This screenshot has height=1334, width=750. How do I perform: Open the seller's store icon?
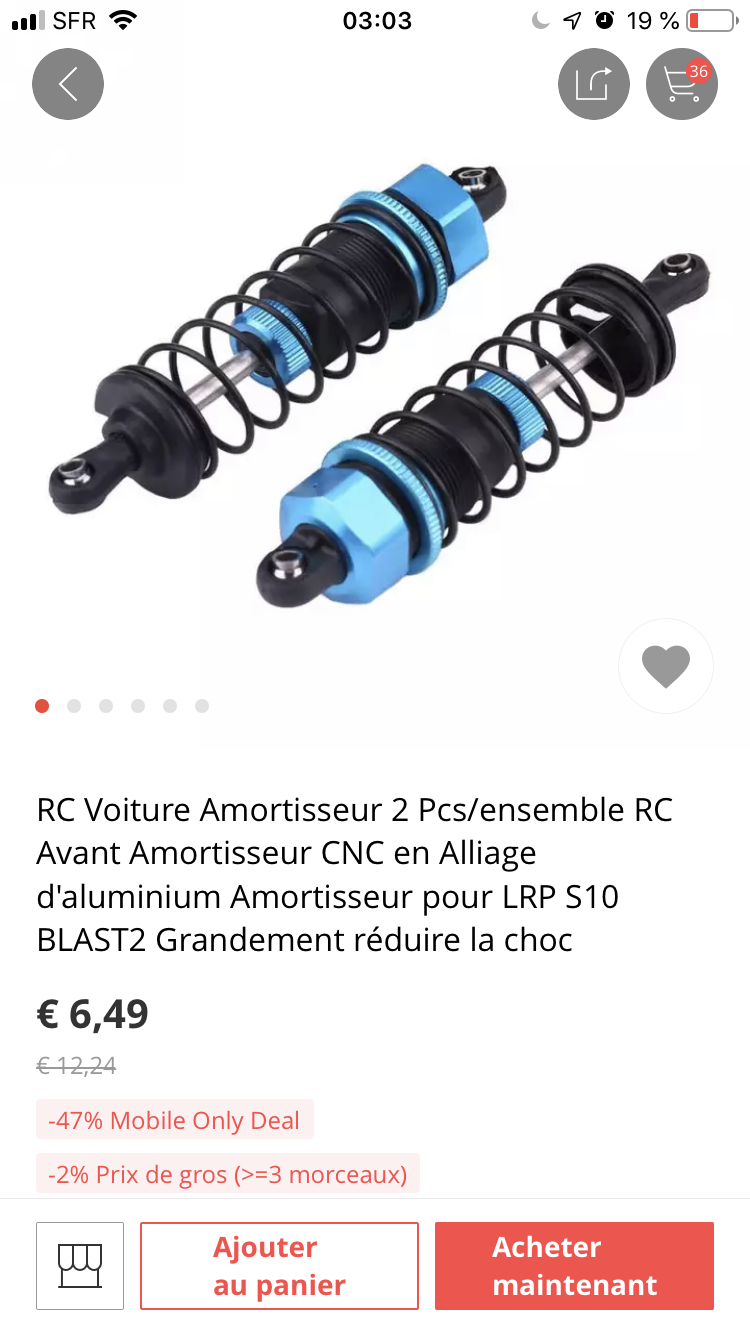(x=80, y=1265)
